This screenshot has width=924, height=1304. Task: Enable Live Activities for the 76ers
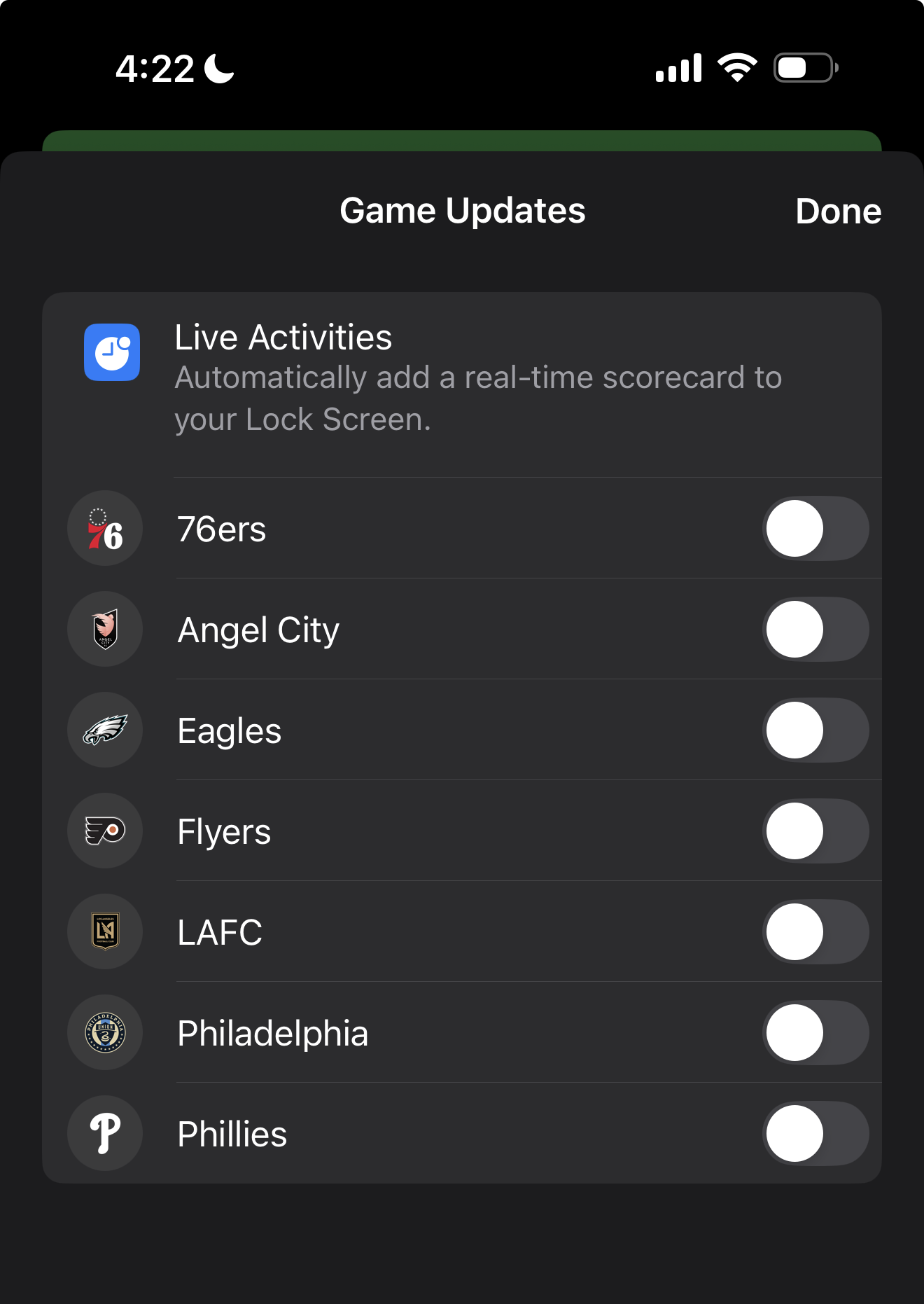point(815,529)
